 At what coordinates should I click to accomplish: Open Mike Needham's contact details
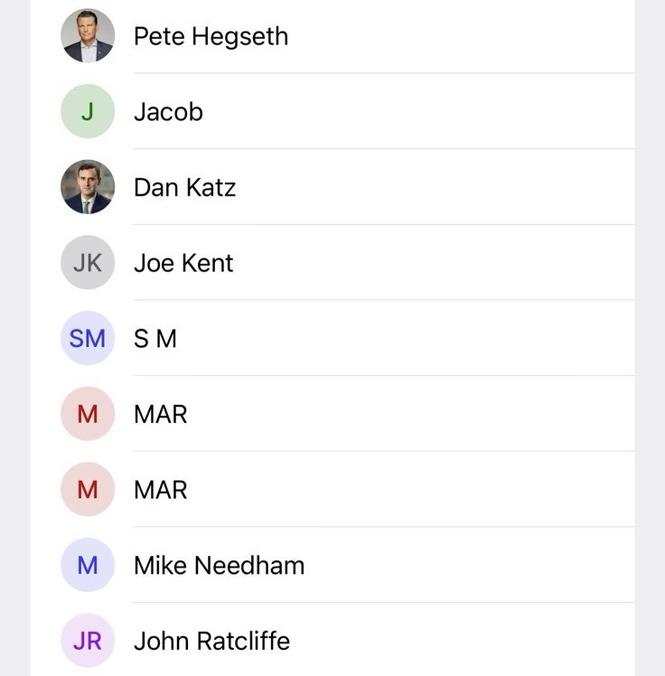coord(219,566)
